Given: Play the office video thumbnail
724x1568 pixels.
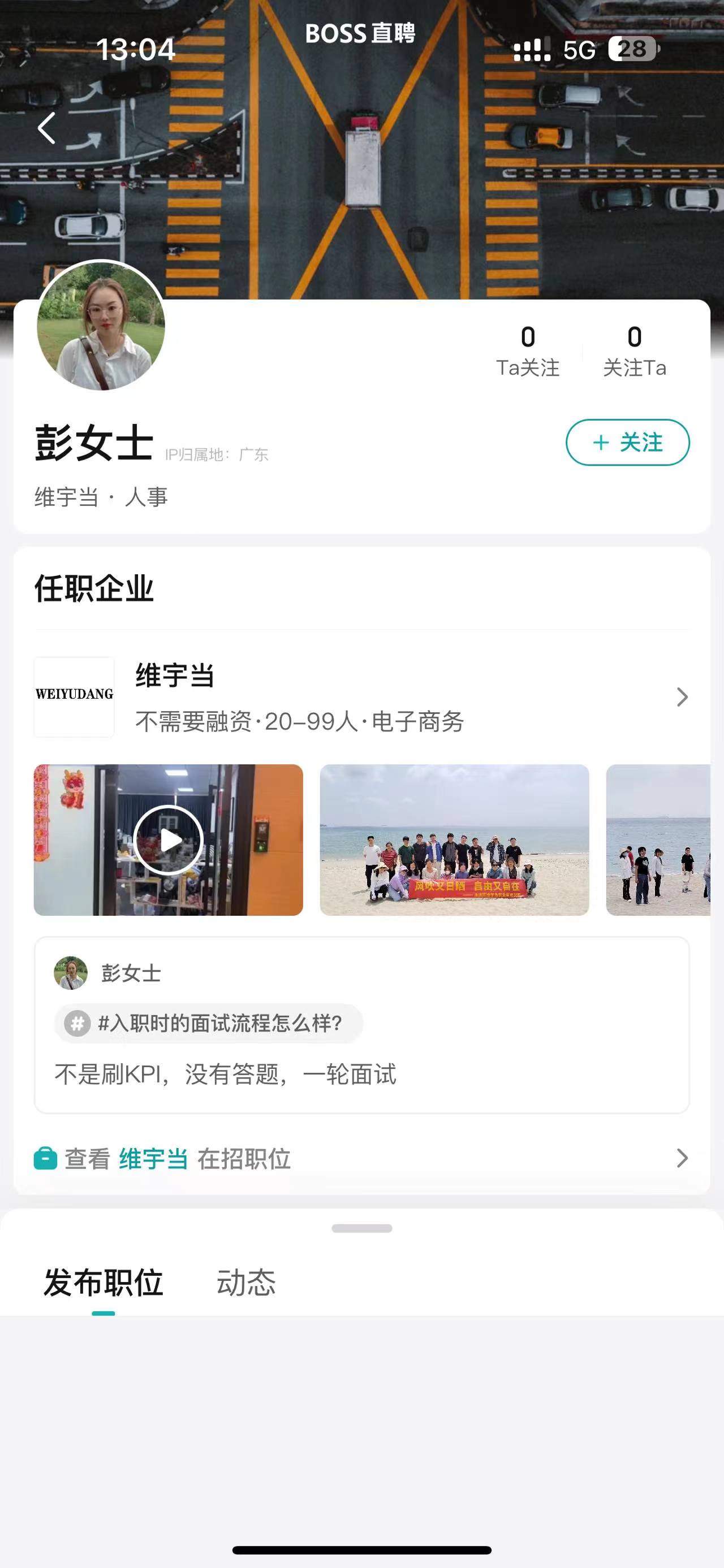Looking at the screenshot, I should [x=168, y=840].
